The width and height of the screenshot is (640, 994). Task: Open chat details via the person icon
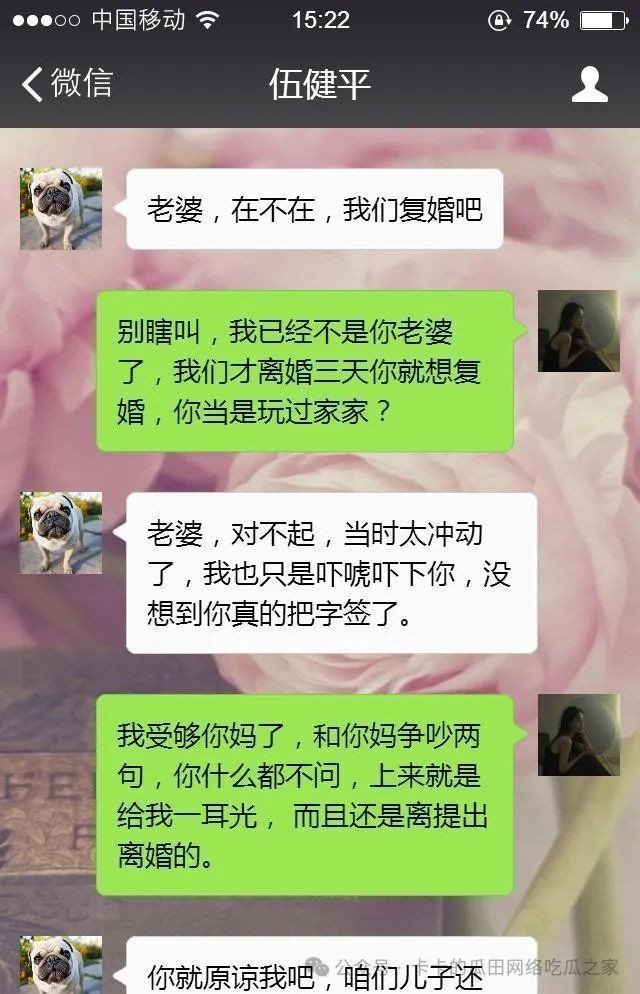tap(589, 85)
